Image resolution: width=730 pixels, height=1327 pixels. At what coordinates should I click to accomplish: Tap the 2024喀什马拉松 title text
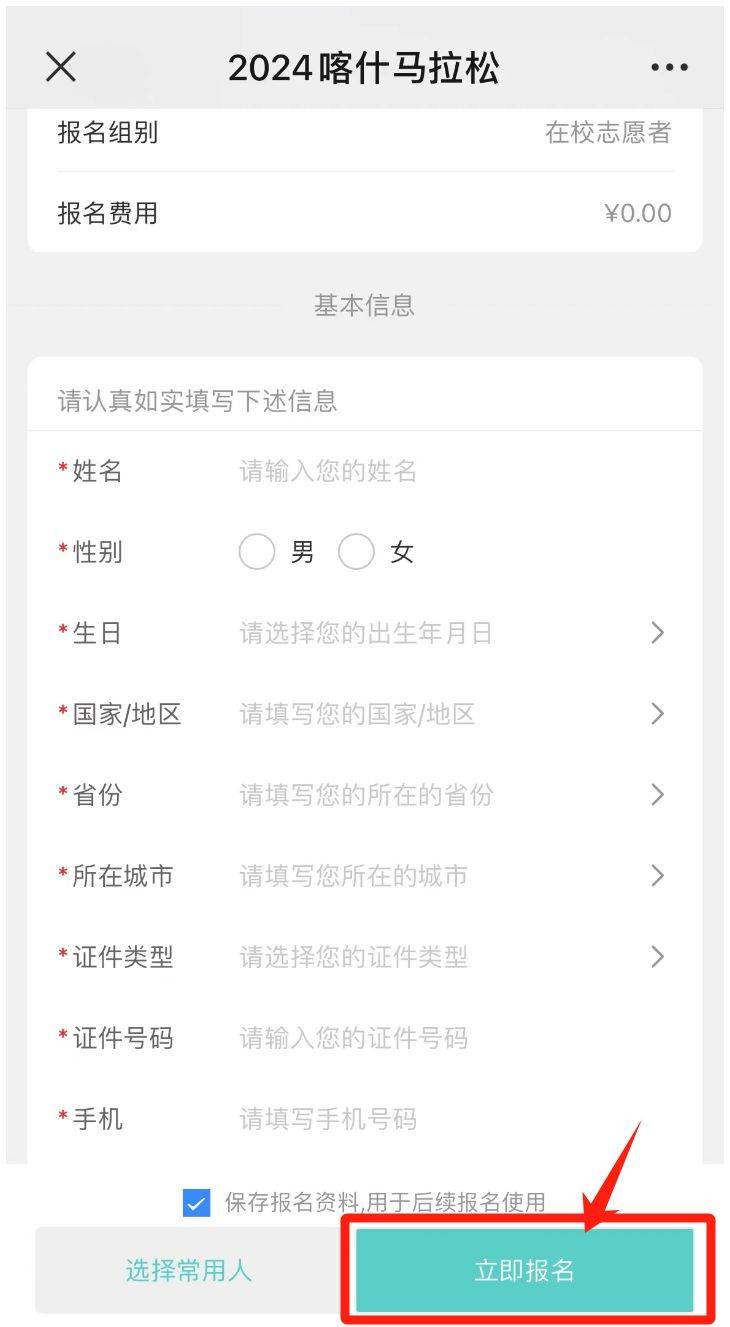point(364,67)
